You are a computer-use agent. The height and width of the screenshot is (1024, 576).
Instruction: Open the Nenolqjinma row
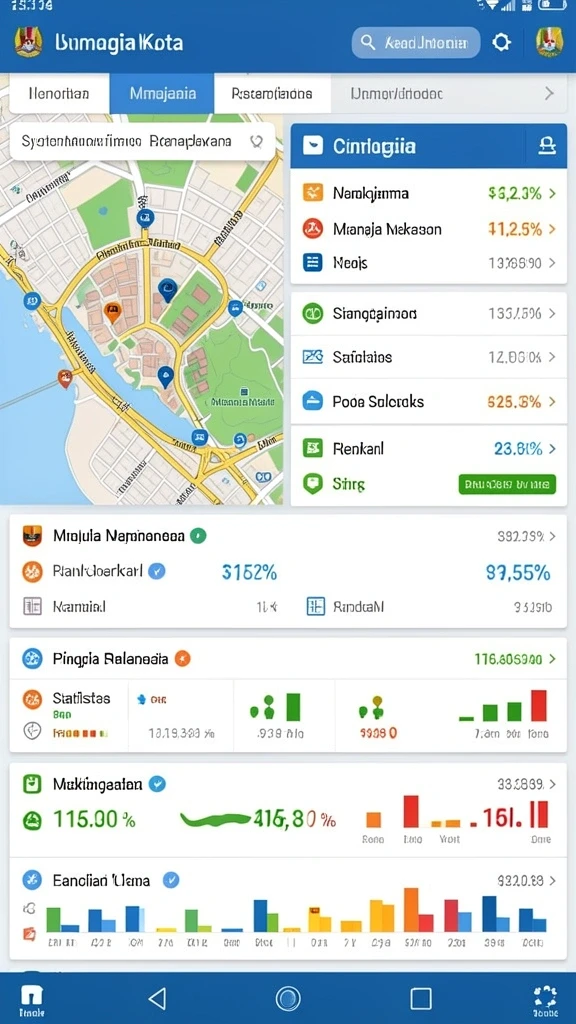(428, 193)
